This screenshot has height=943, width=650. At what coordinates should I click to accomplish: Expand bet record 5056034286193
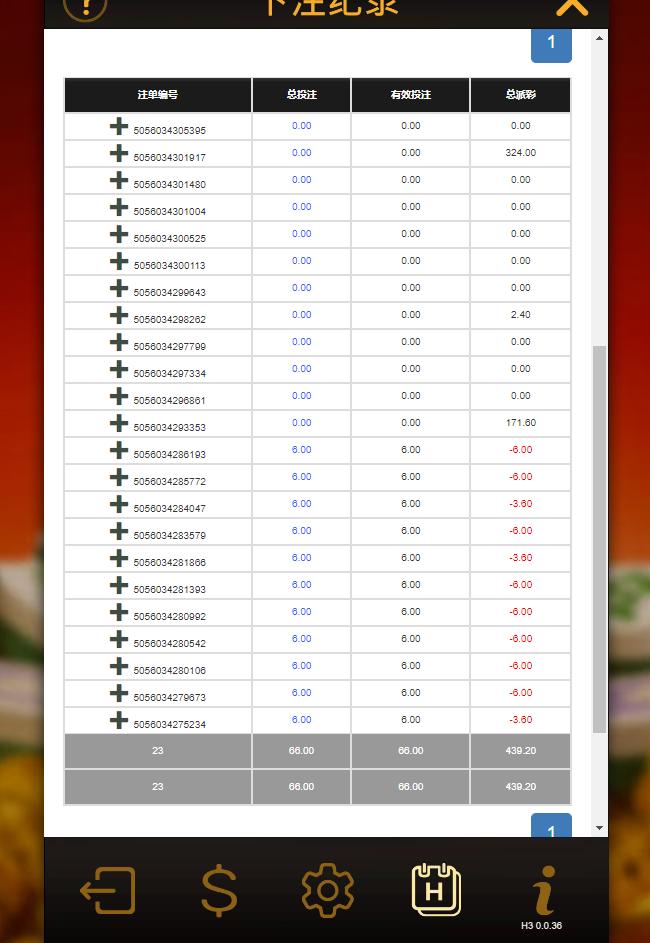(119, 451)
